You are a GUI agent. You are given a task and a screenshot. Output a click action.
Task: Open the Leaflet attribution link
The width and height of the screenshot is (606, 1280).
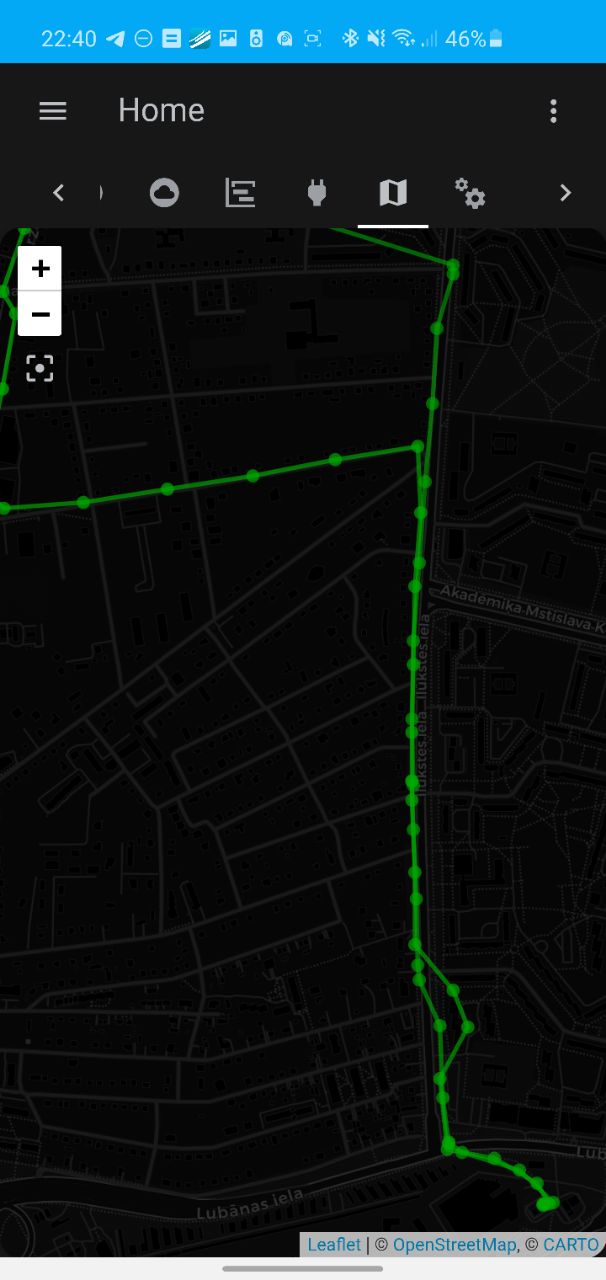(334, 1245)
